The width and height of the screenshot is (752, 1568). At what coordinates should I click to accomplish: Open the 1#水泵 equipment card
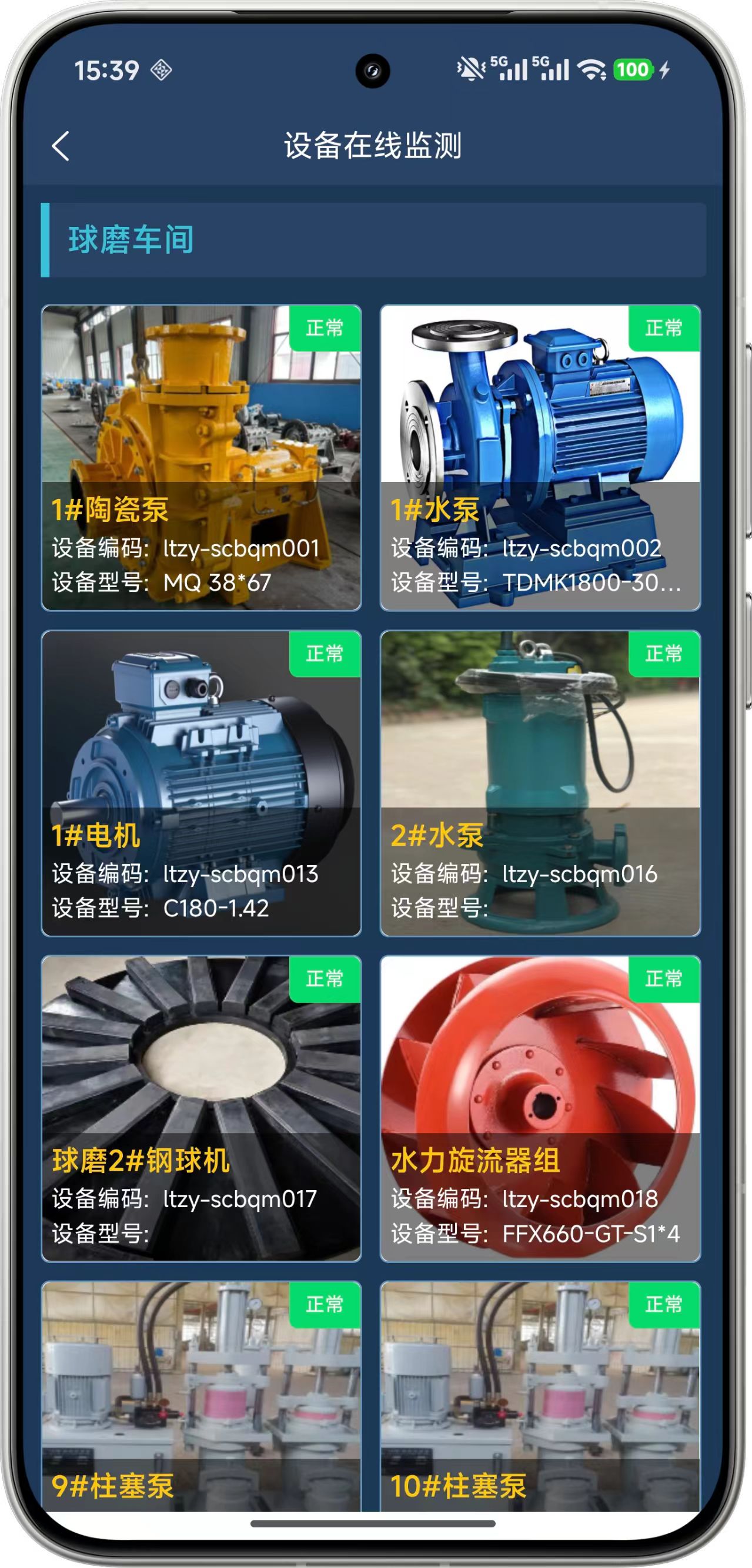click(540, 458)
